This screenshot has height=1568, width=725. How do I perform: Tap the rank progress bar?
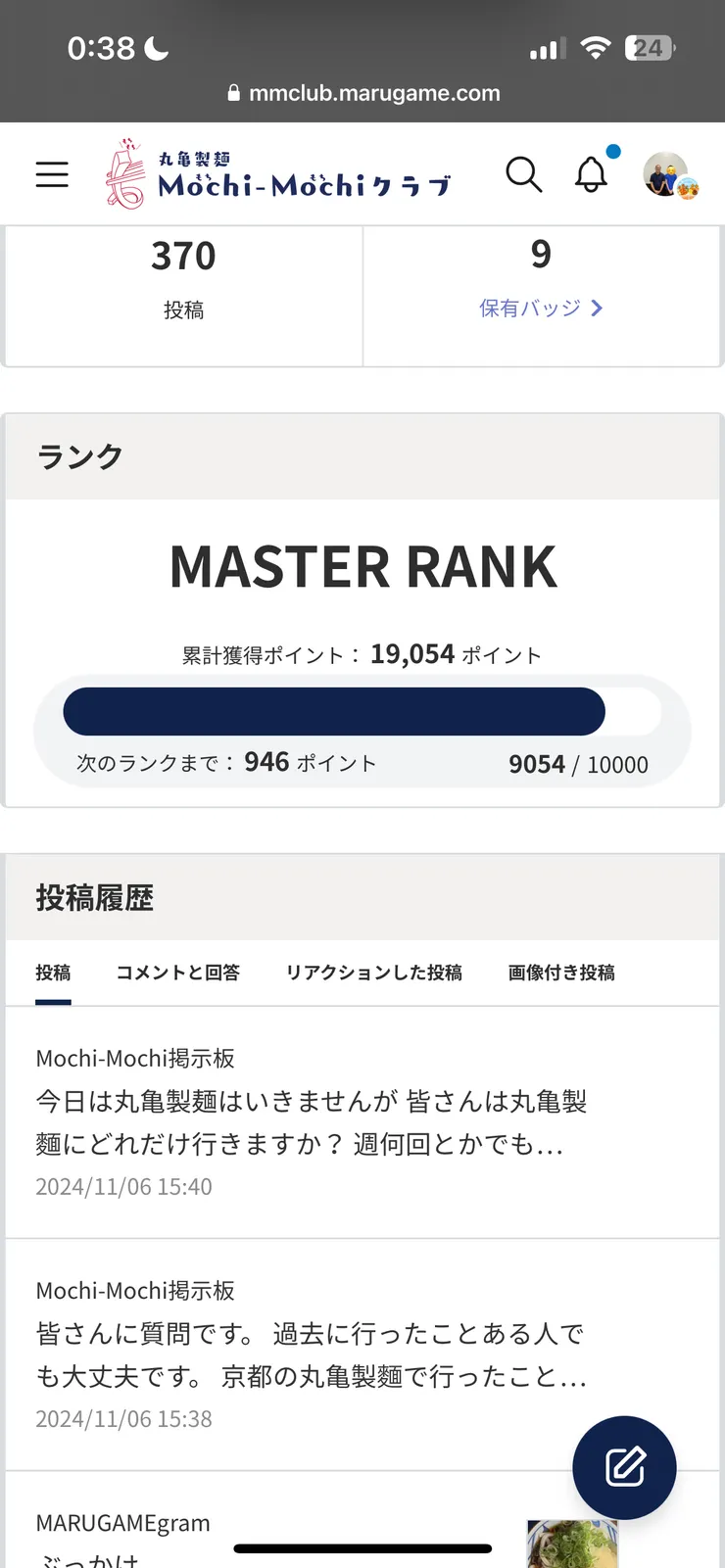click(x=362, y=711)
